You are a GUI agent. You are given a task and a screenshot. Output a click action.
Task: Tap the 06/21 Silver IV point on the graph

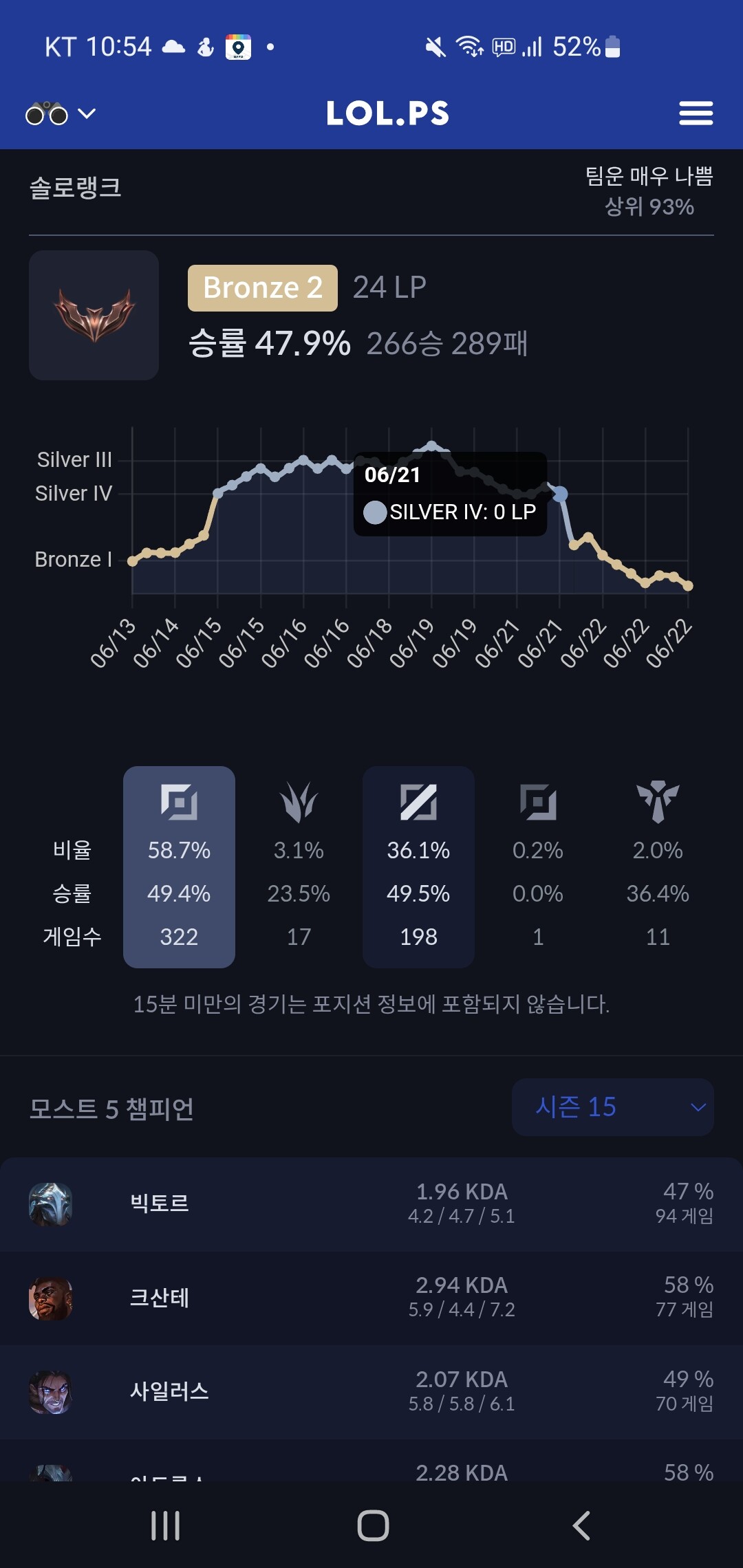point(561,494)
